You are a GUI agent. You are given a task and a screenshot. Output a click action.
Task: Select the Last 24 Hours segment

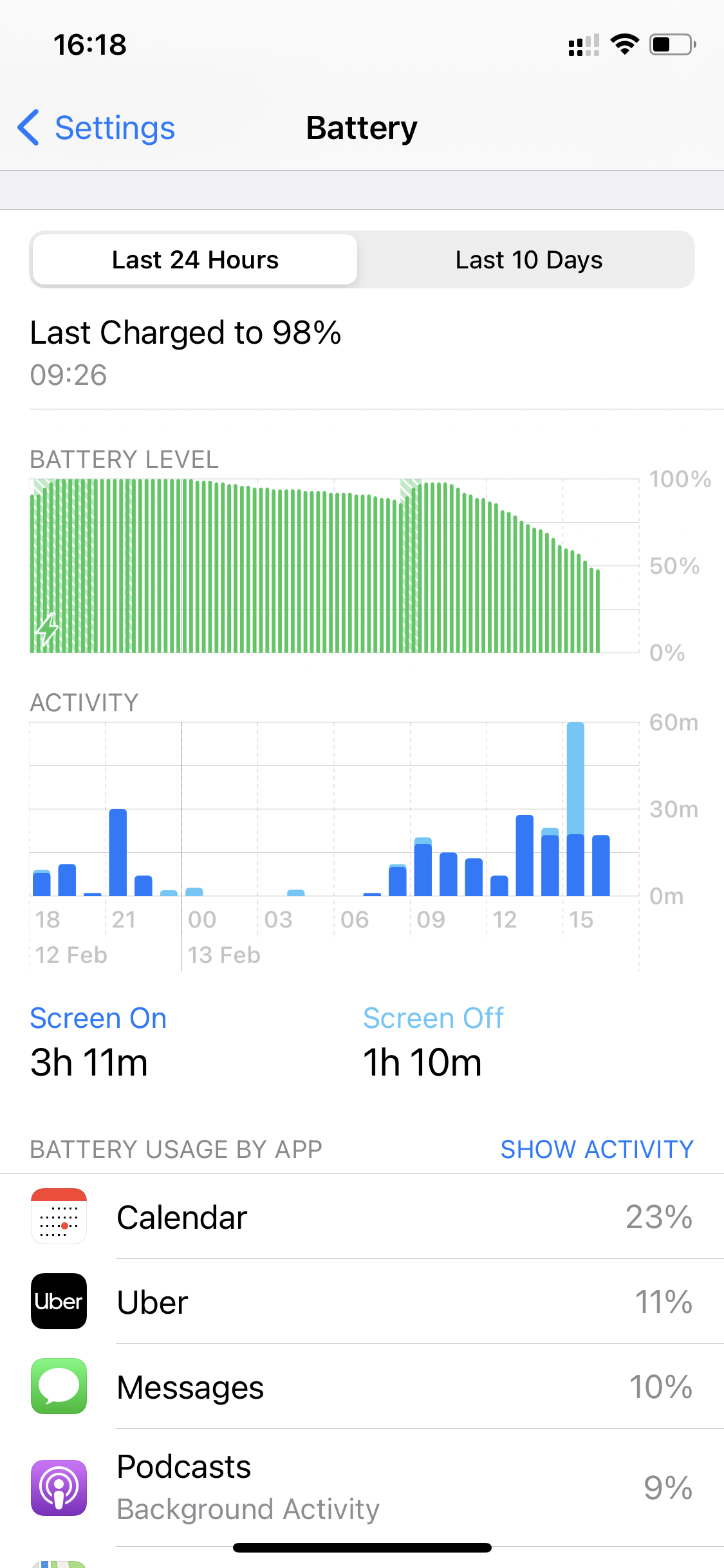(195, 259)
